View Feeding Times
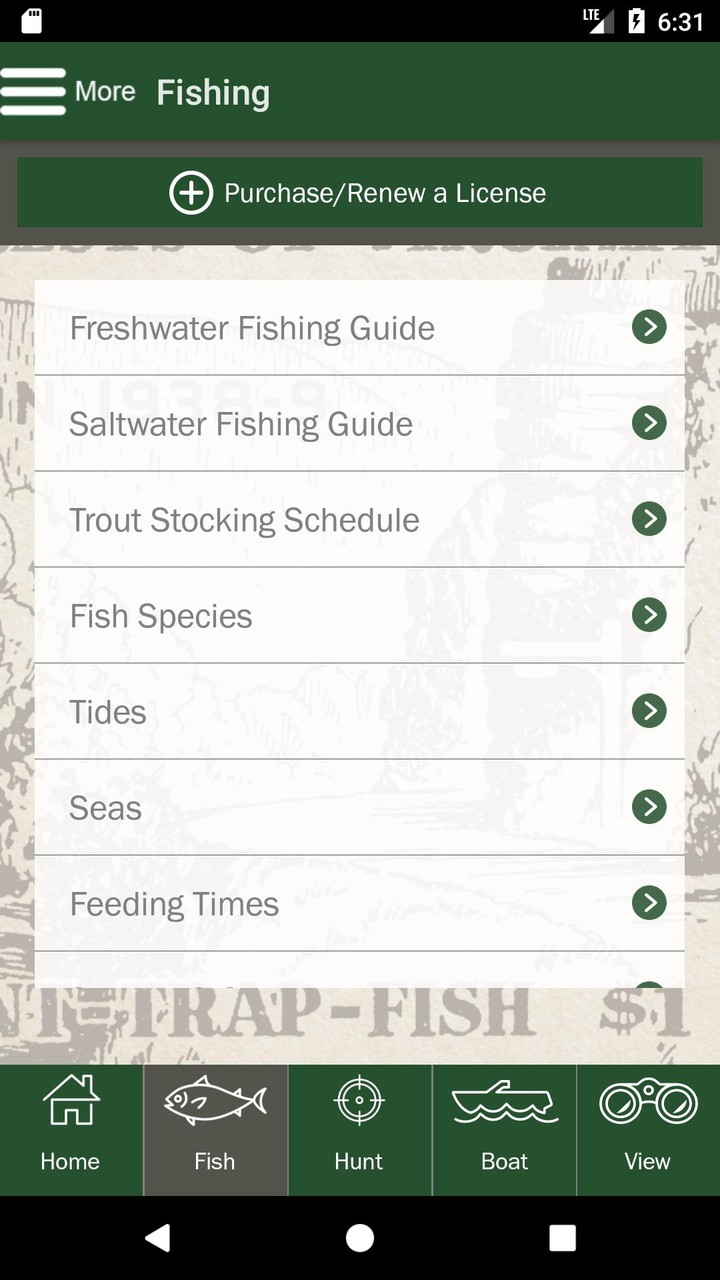This screenshot has height=1280, width=720. click(x=359, y=904)
